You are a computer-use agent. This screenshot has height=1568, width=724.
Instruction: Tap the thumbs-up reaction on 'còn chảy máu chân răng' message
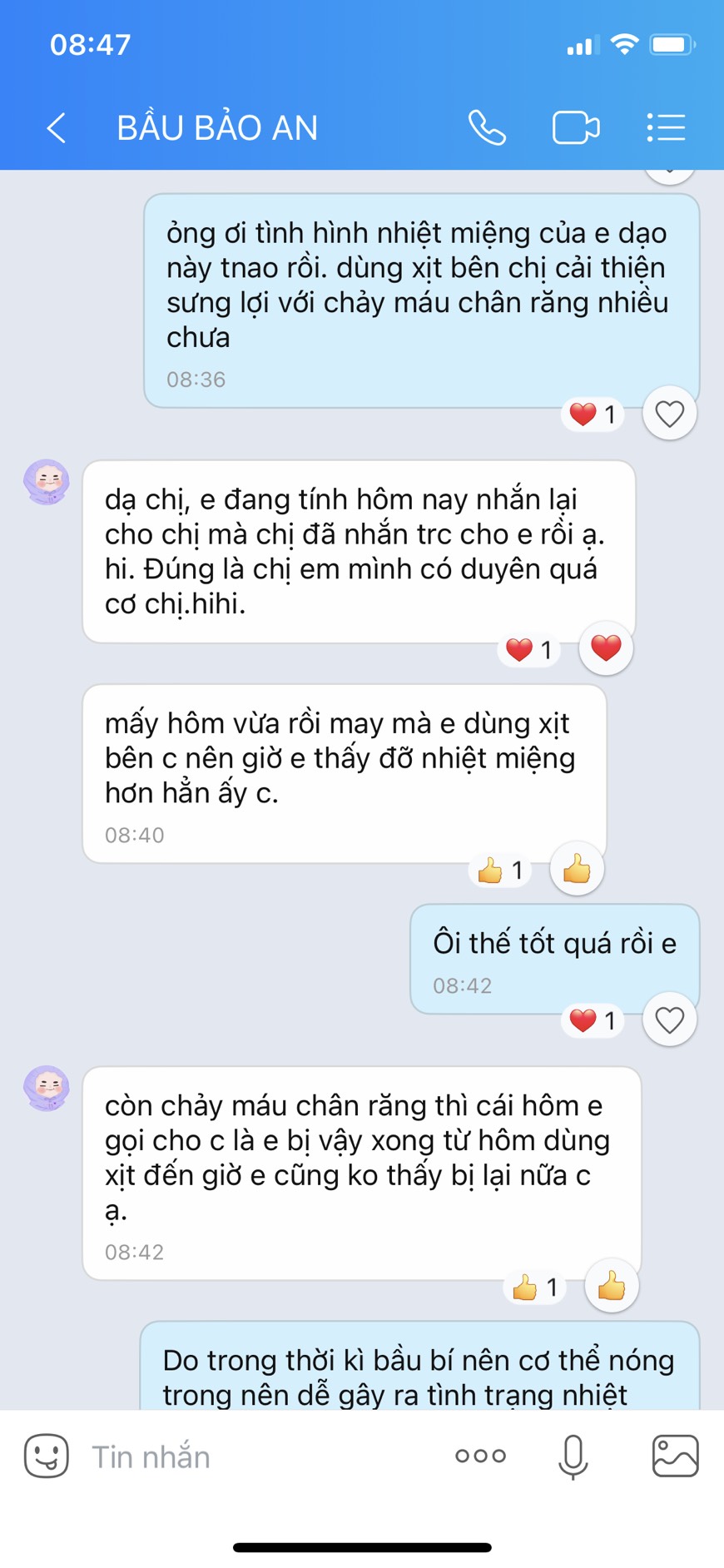coord(612,1287)
